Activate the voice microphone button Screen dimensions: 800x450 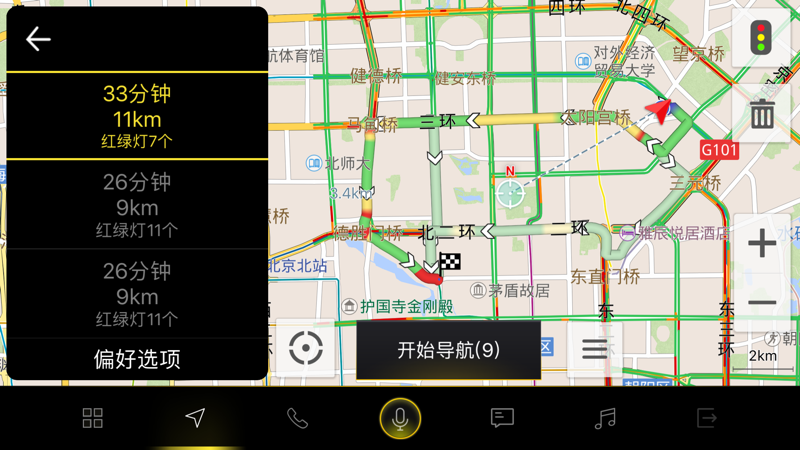[x=400, y=418]
